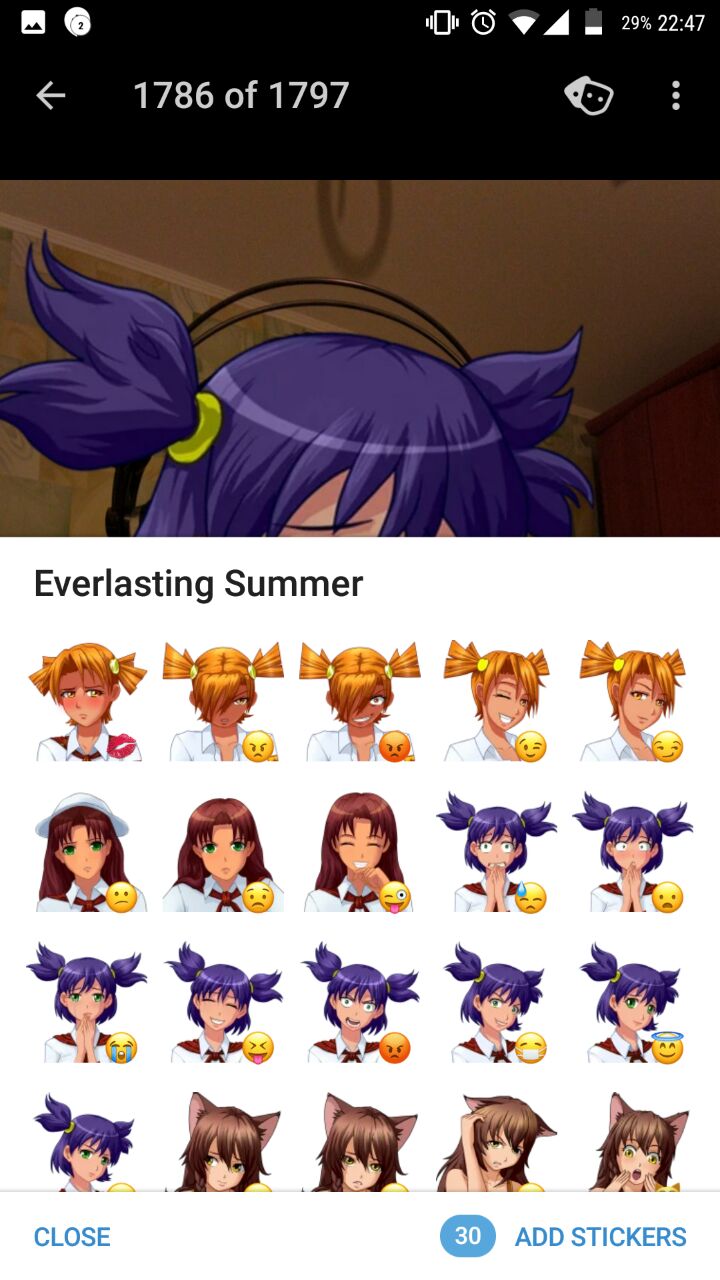The width and height of the screenshot is (720, 1280).
Task: Preview brown-haired girl sticker with worried emoji
Action: click(224, 852)
